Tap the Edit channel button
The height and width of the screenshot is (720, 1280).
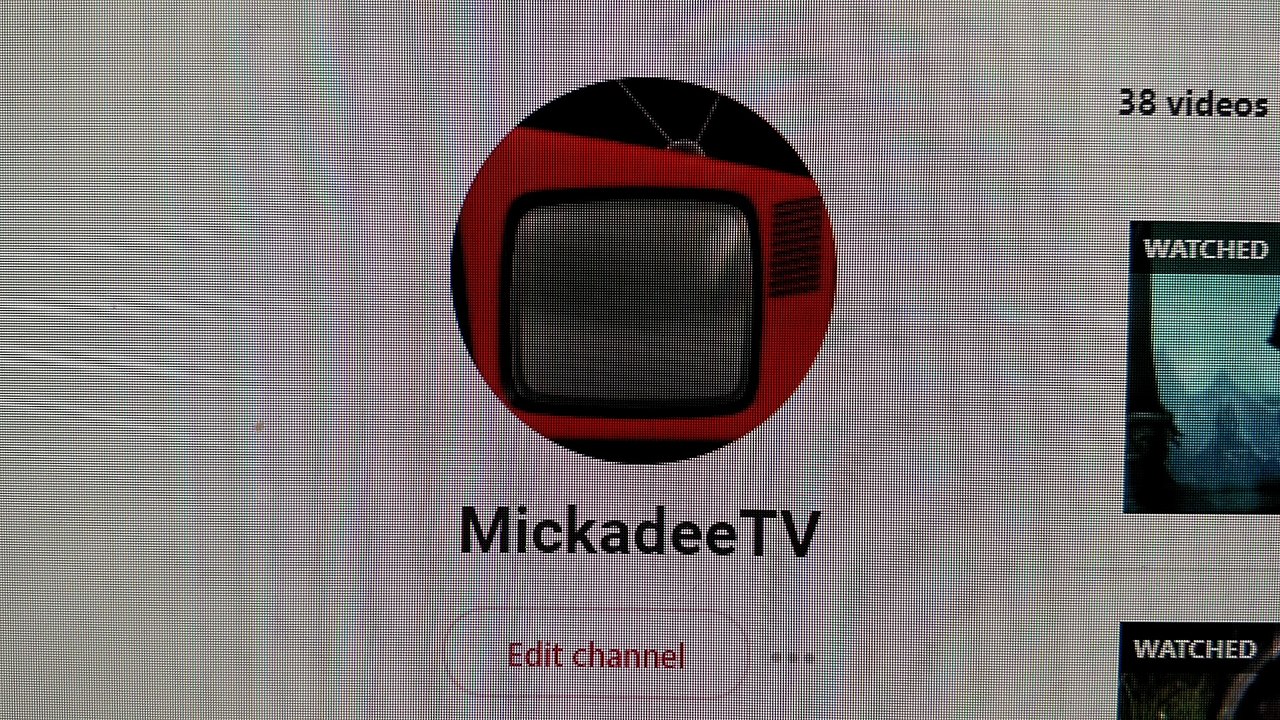tap(596, 656)
